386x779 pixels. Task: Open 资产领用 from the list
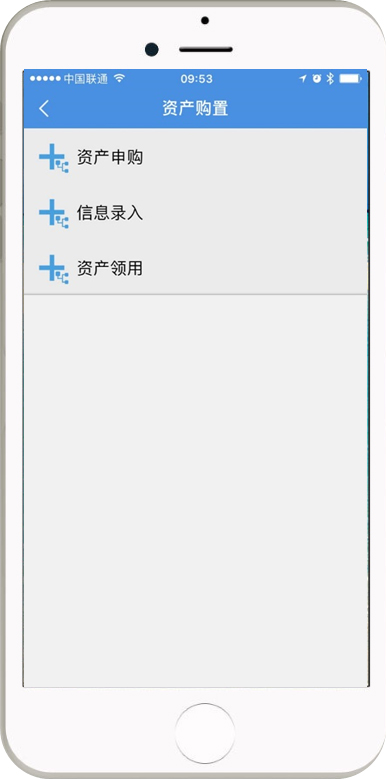point(195,269)
